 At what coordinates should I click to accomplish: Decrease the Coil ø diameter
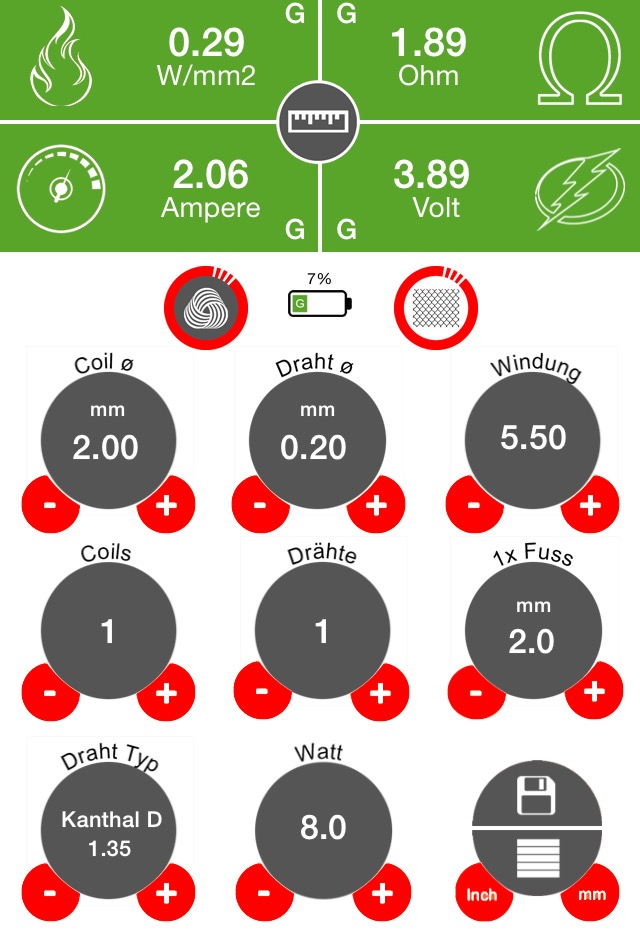[x=50, y=505]
